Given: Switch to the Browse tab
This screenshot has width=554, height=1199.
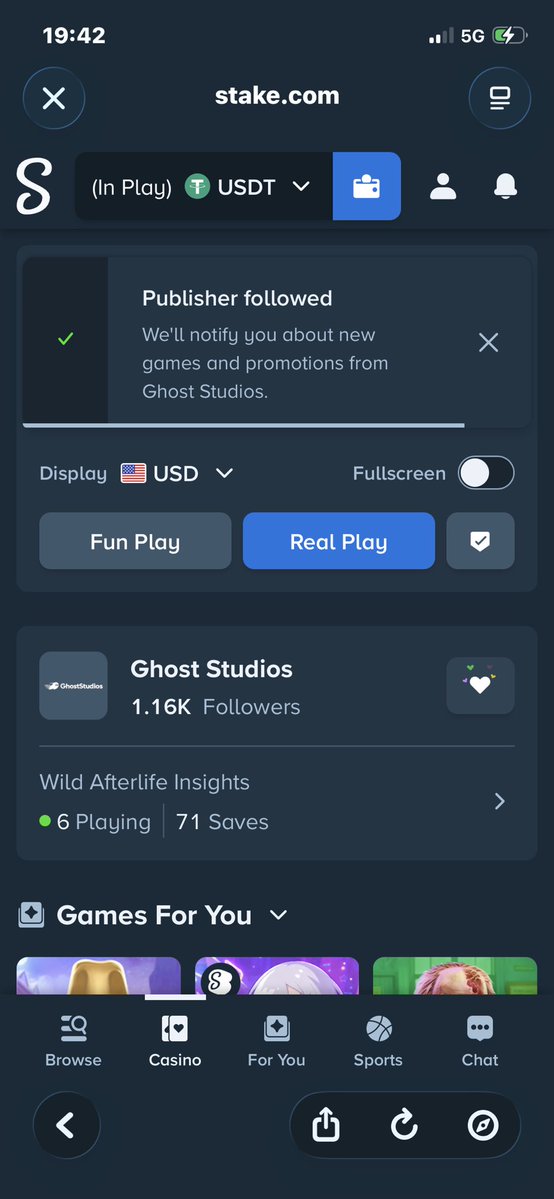Looking at the screenshot, I should tap(73, 1041).
